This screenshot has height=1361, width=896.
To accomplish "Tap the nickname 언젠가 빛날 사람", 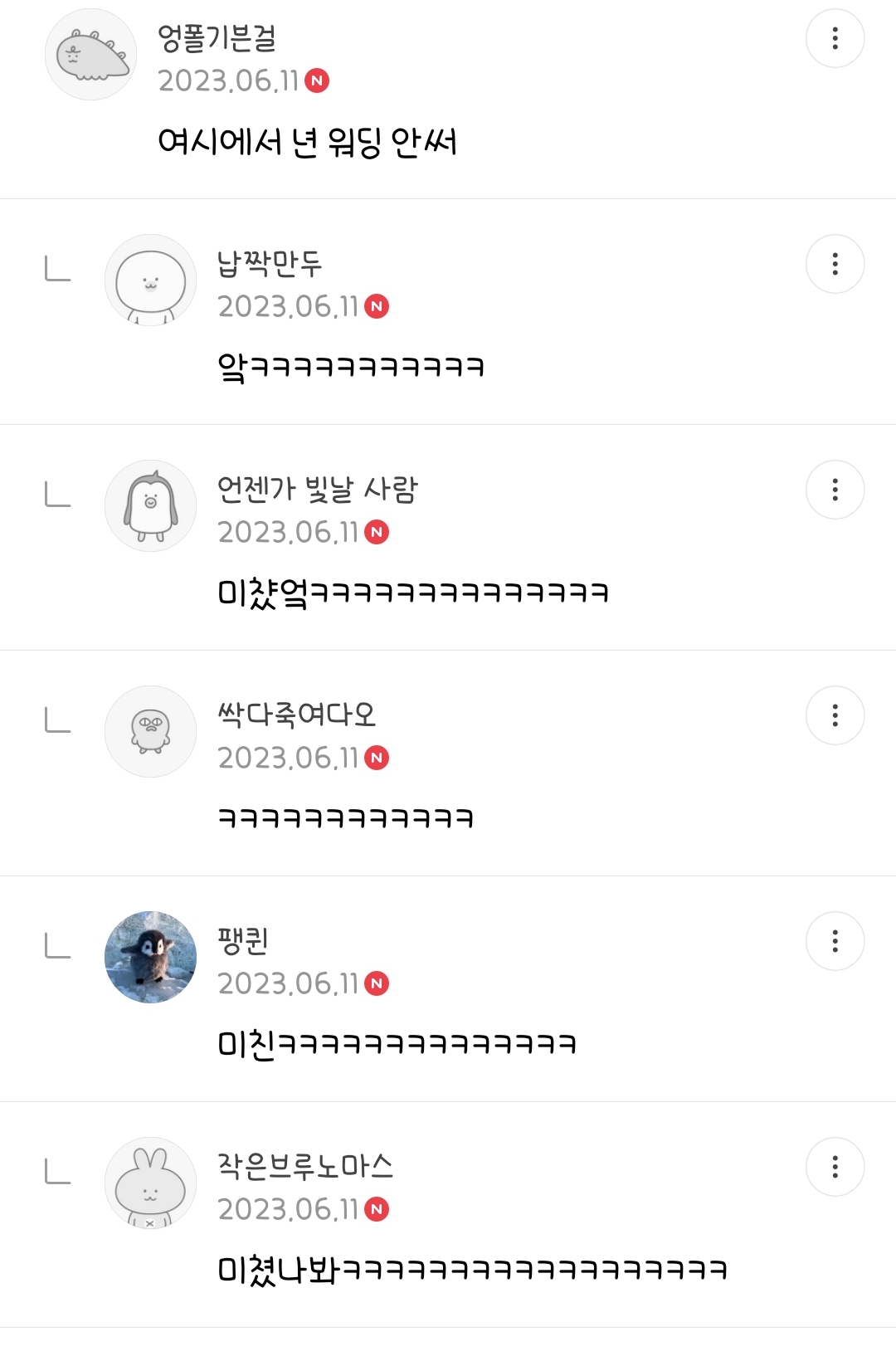I will coord(318,490).
